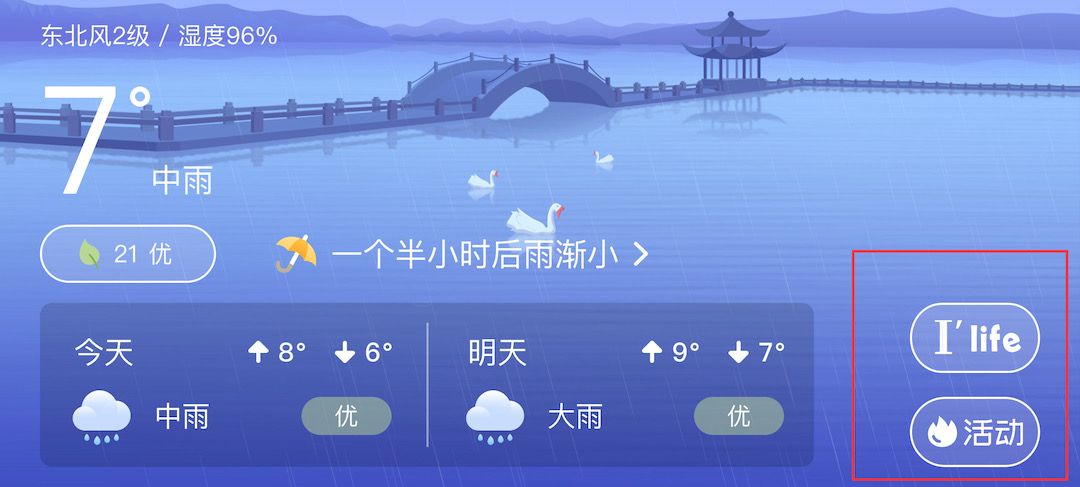Open the 活动 activity button
This screenshot has width=1080, height=487.
(x=974, y=432)
